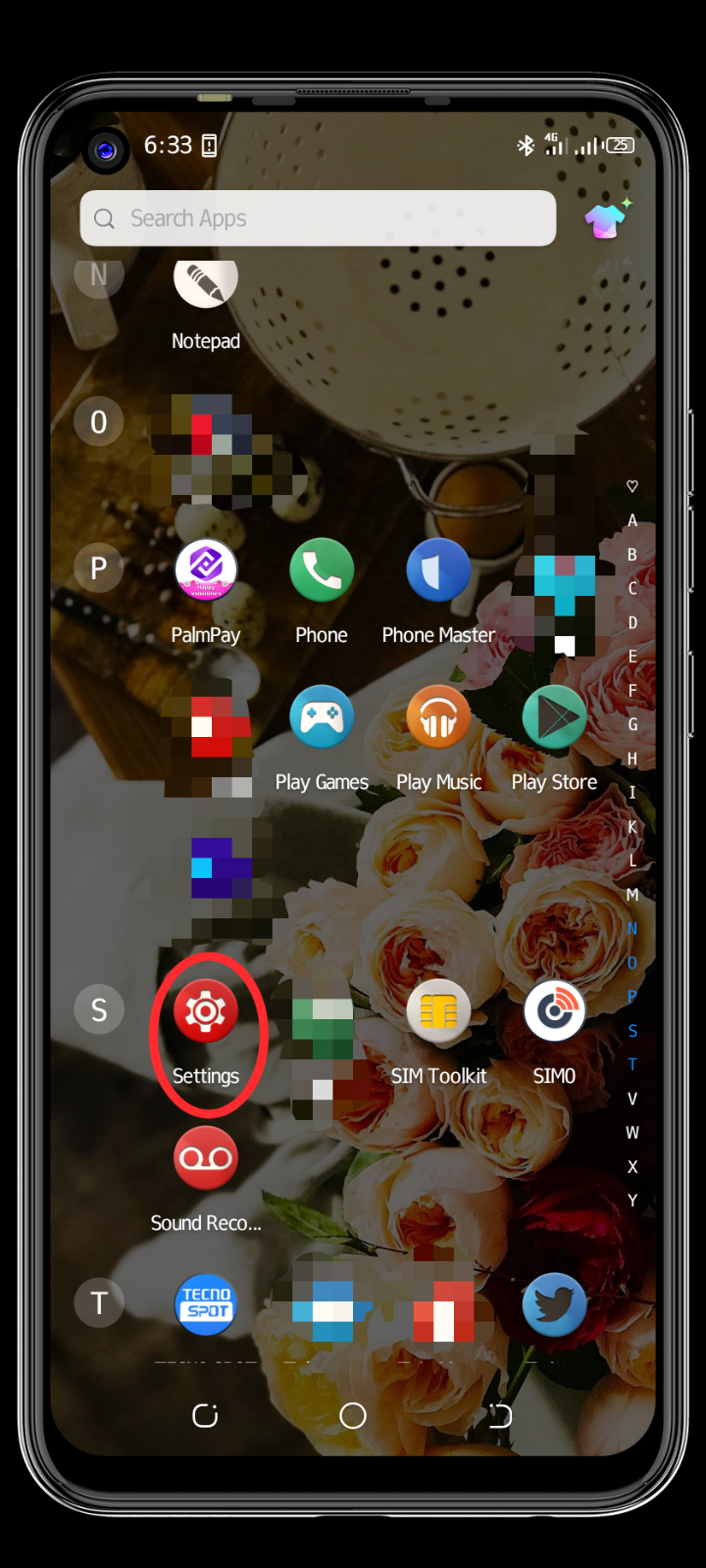Open the Settings app
706x1568 pixels.
click(x=206, y=1011)
